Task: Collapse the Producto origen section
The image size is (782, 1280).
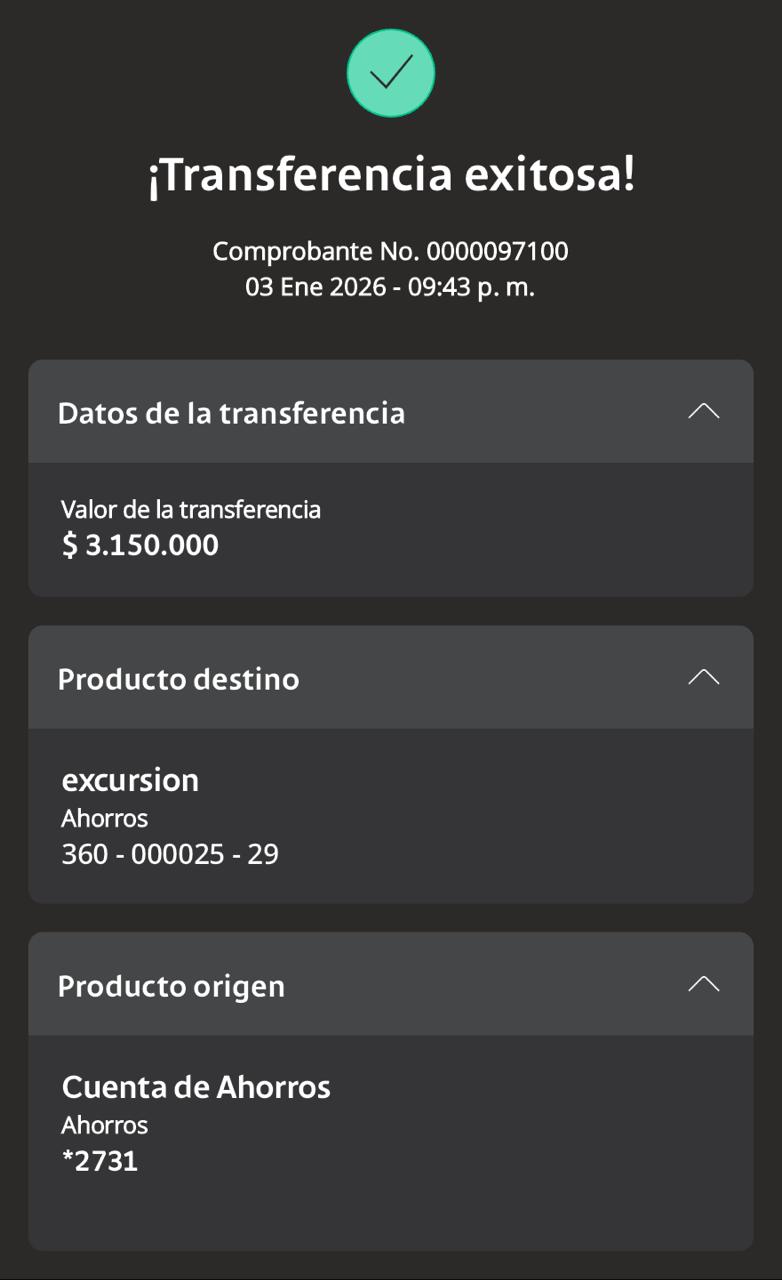Action: pos(703,985)
